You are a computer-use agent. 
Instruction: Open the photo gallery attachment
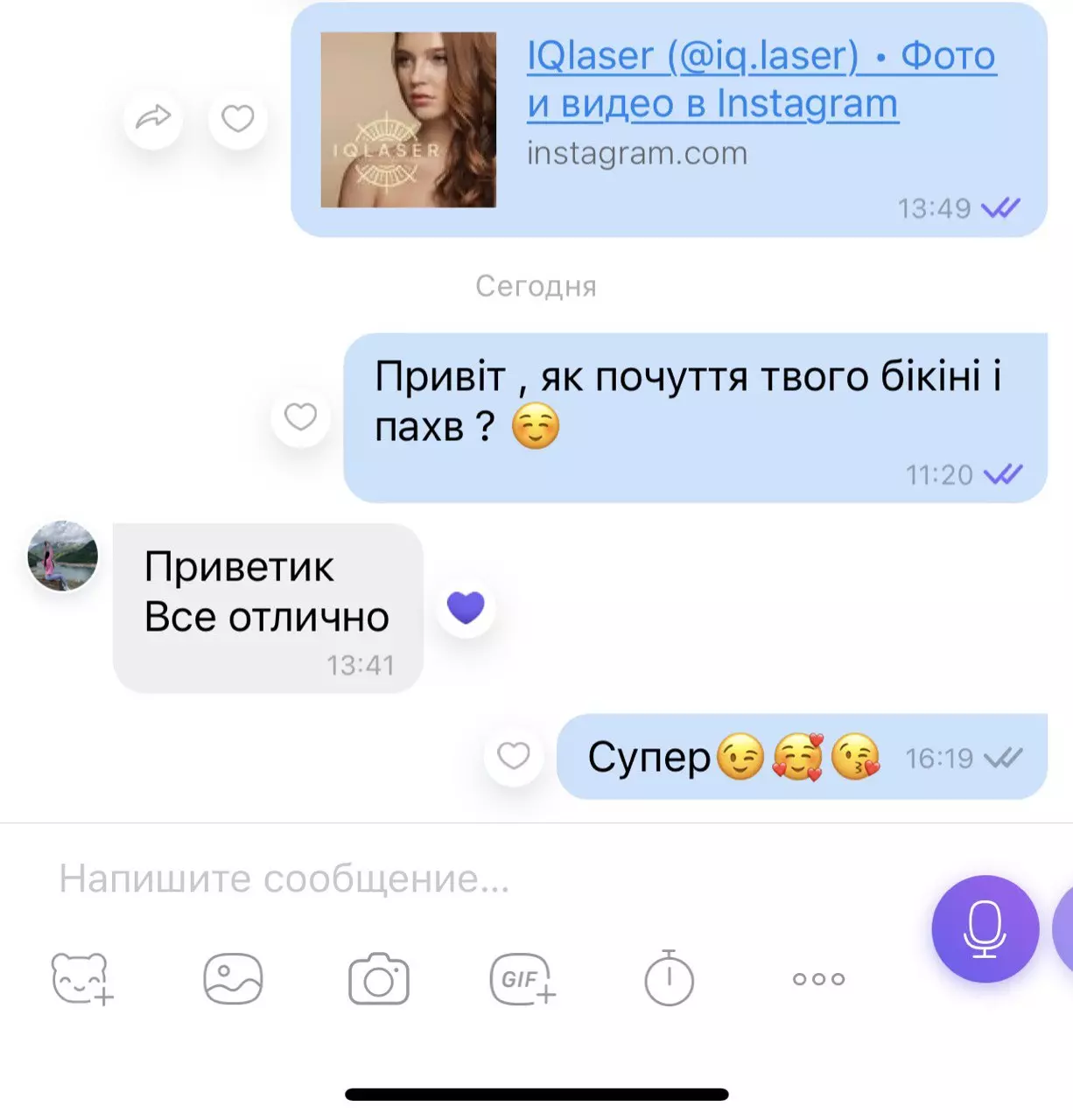[233, 978]
